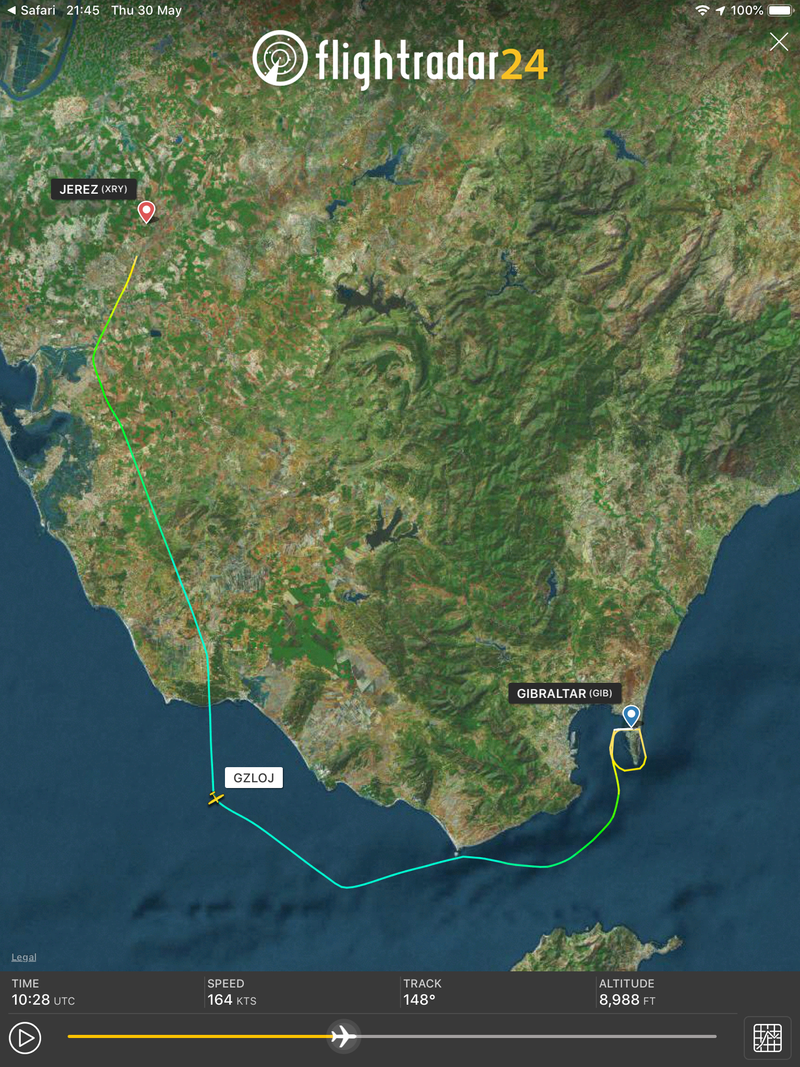Viewport: 800px width, 1067px height.
Task: Start flight playback
Action: point(25,1037)
